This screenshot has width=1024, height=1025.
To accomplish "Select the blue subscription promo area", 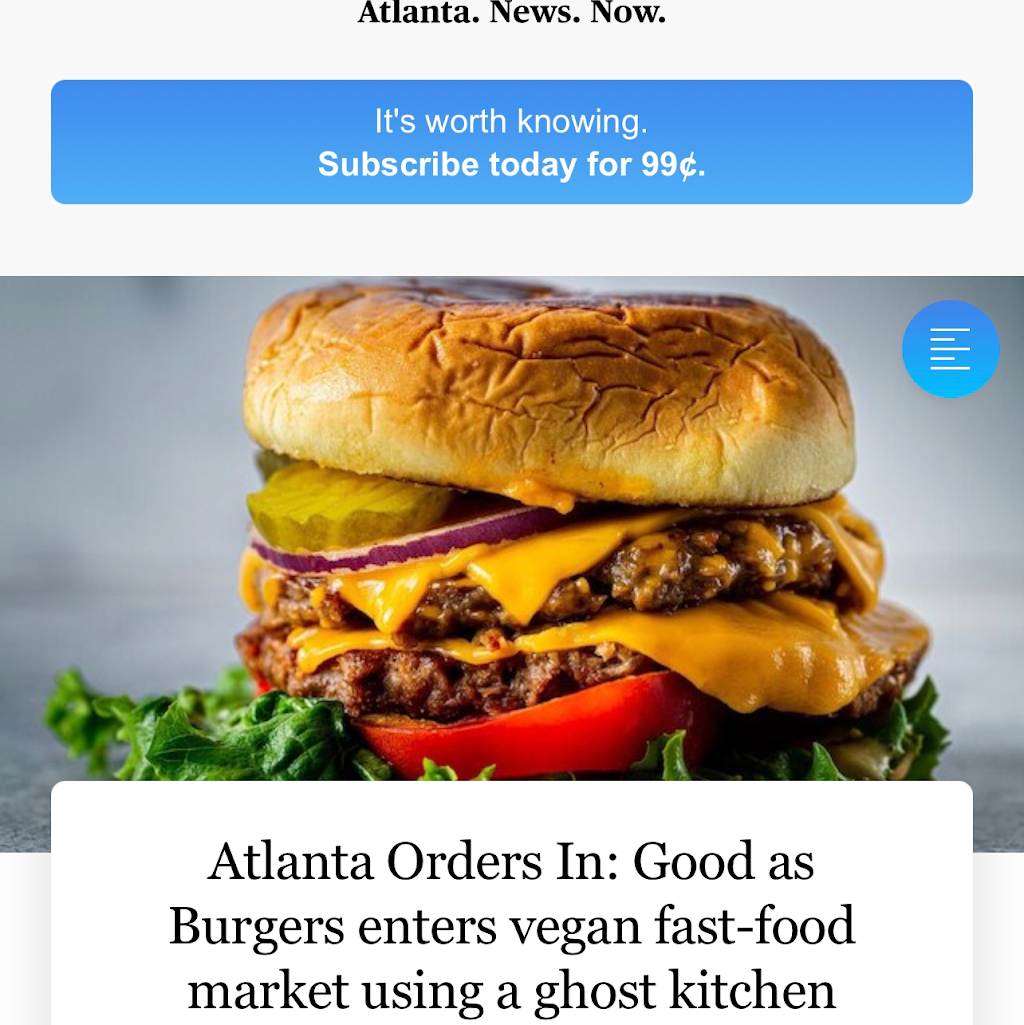I will coord(512,141).
